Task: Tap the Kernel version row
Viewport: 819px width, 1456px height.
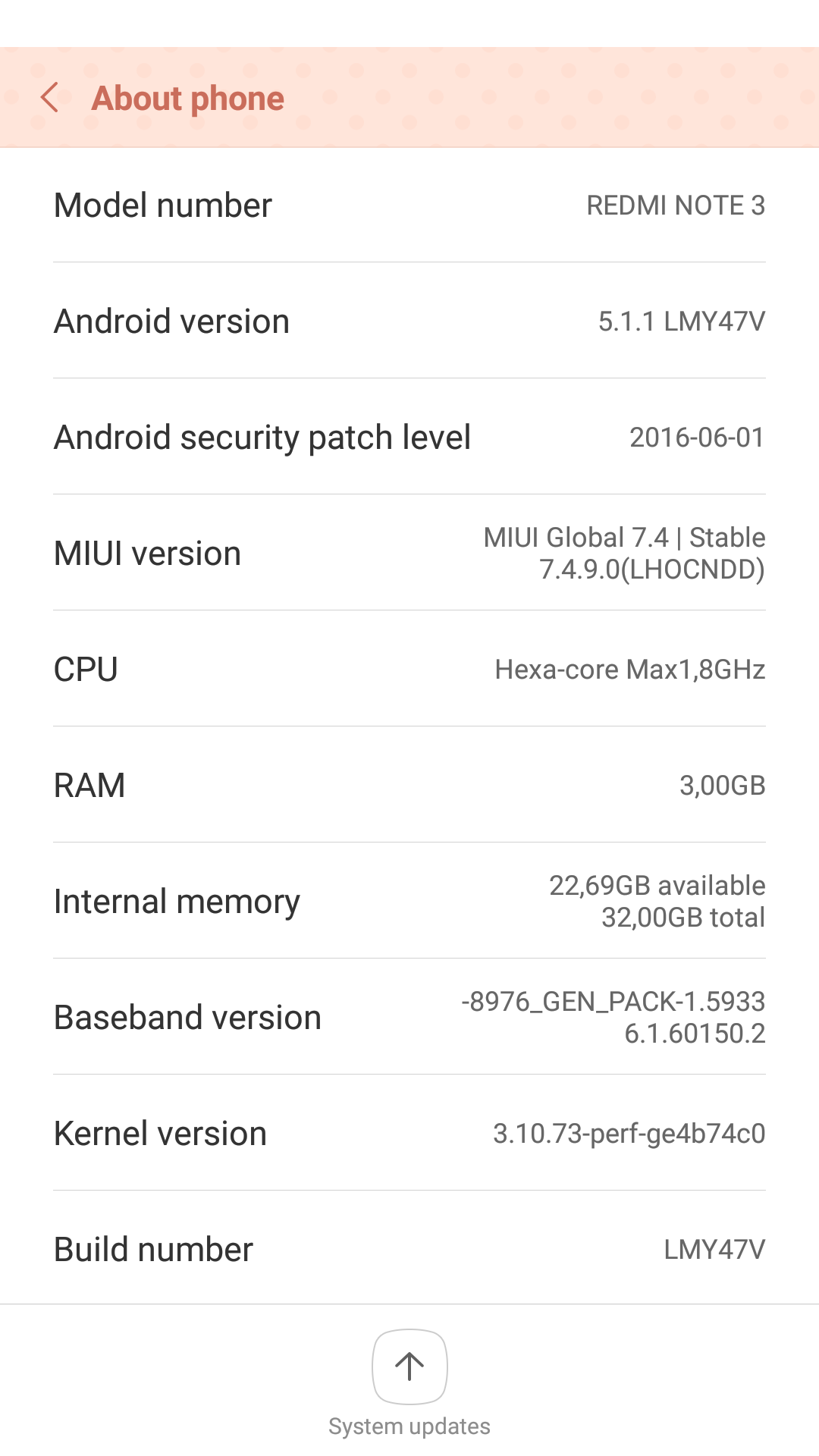Action: [409, 1133]
